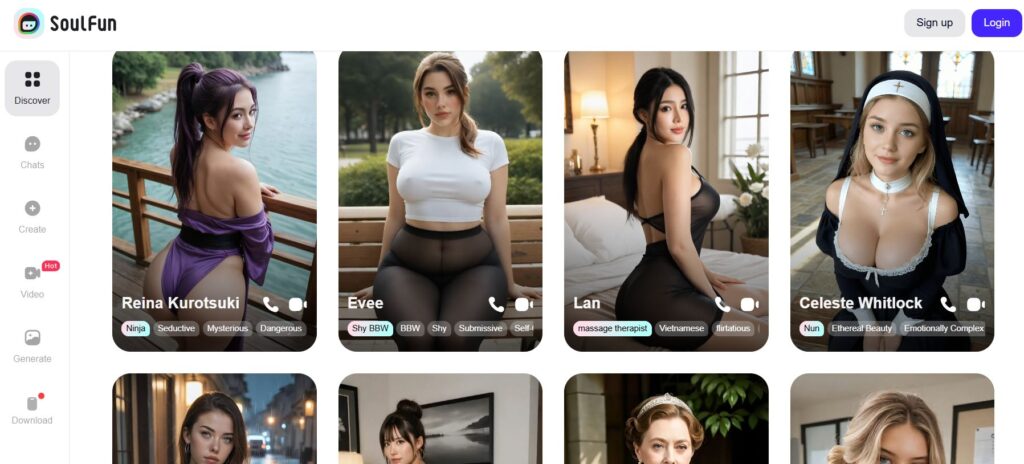
Task: Start a voice call with Evee
Action: point(497,304)
